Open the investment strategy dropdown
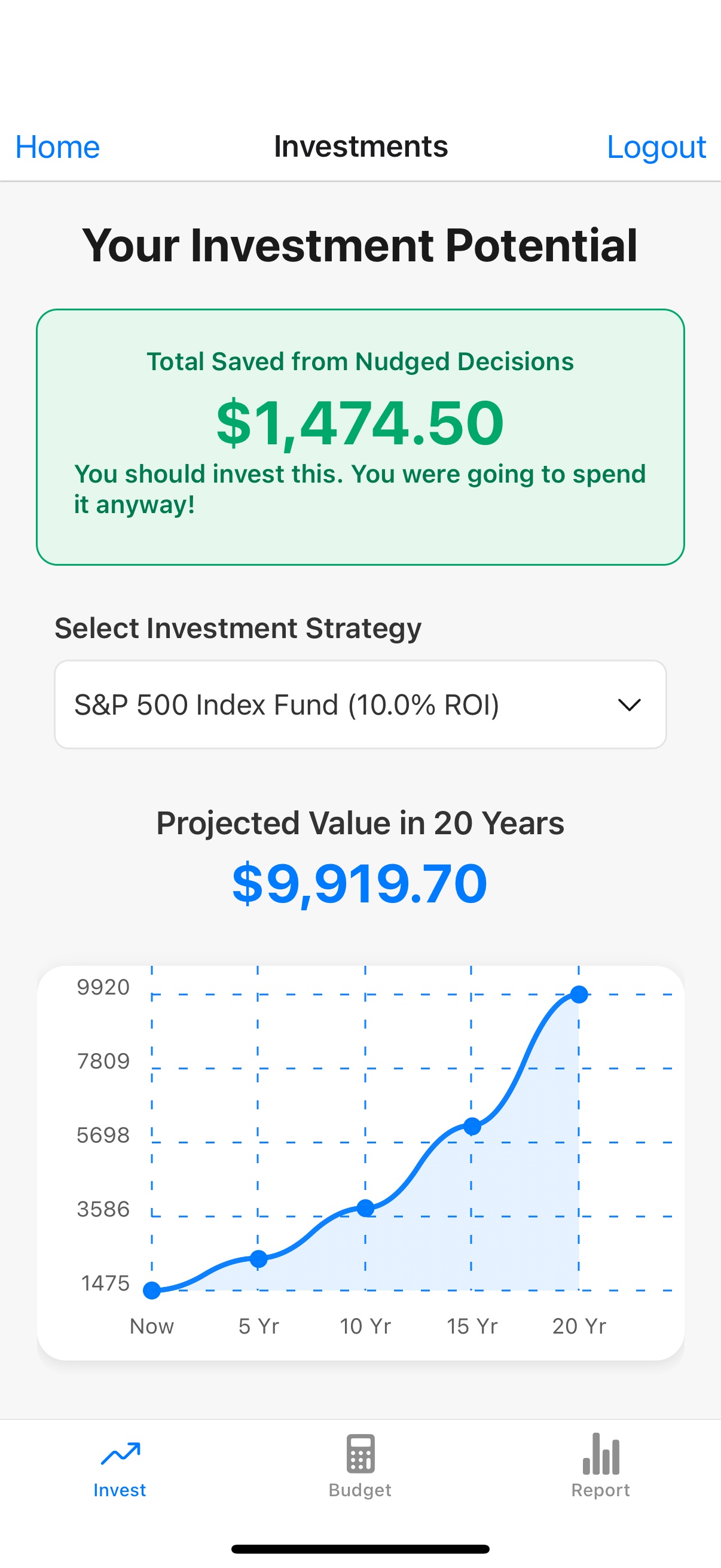 tap(360, 704)
